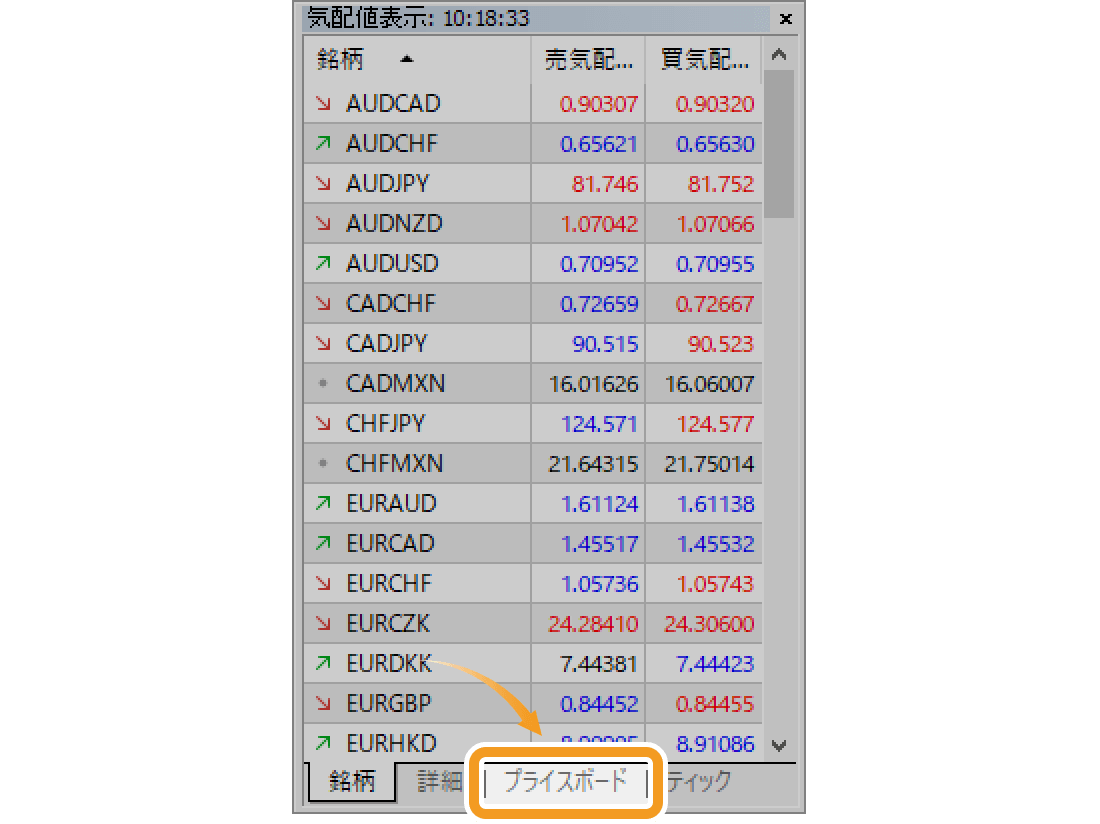Choose the EURGBP symbol row
Image resolution: width=1100 pixels, height=824 pixels.
[389, 704]
